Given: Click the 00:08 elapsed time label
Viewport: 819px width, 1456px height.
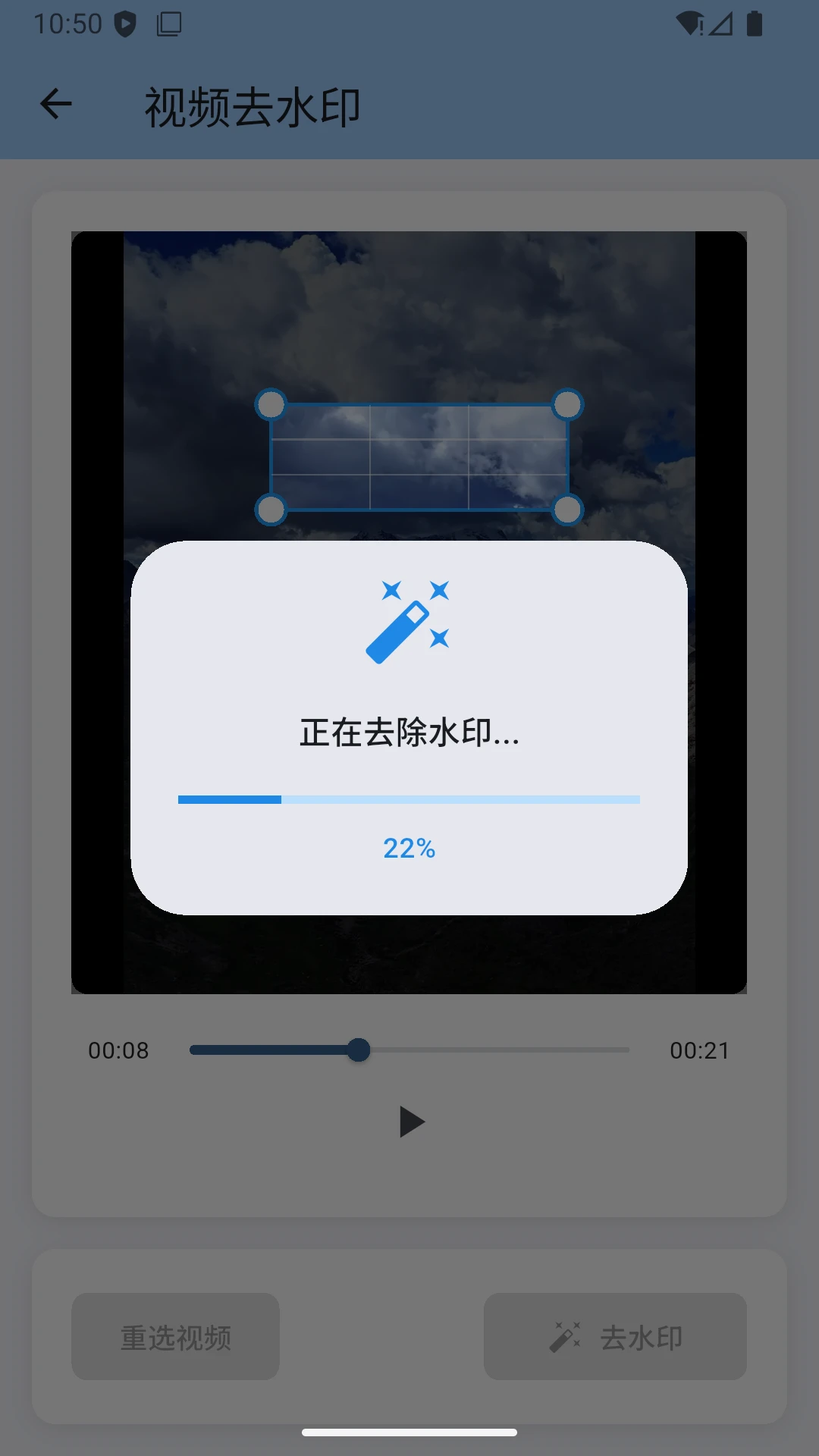Looking at the screenshot, I should point(118,1050).
